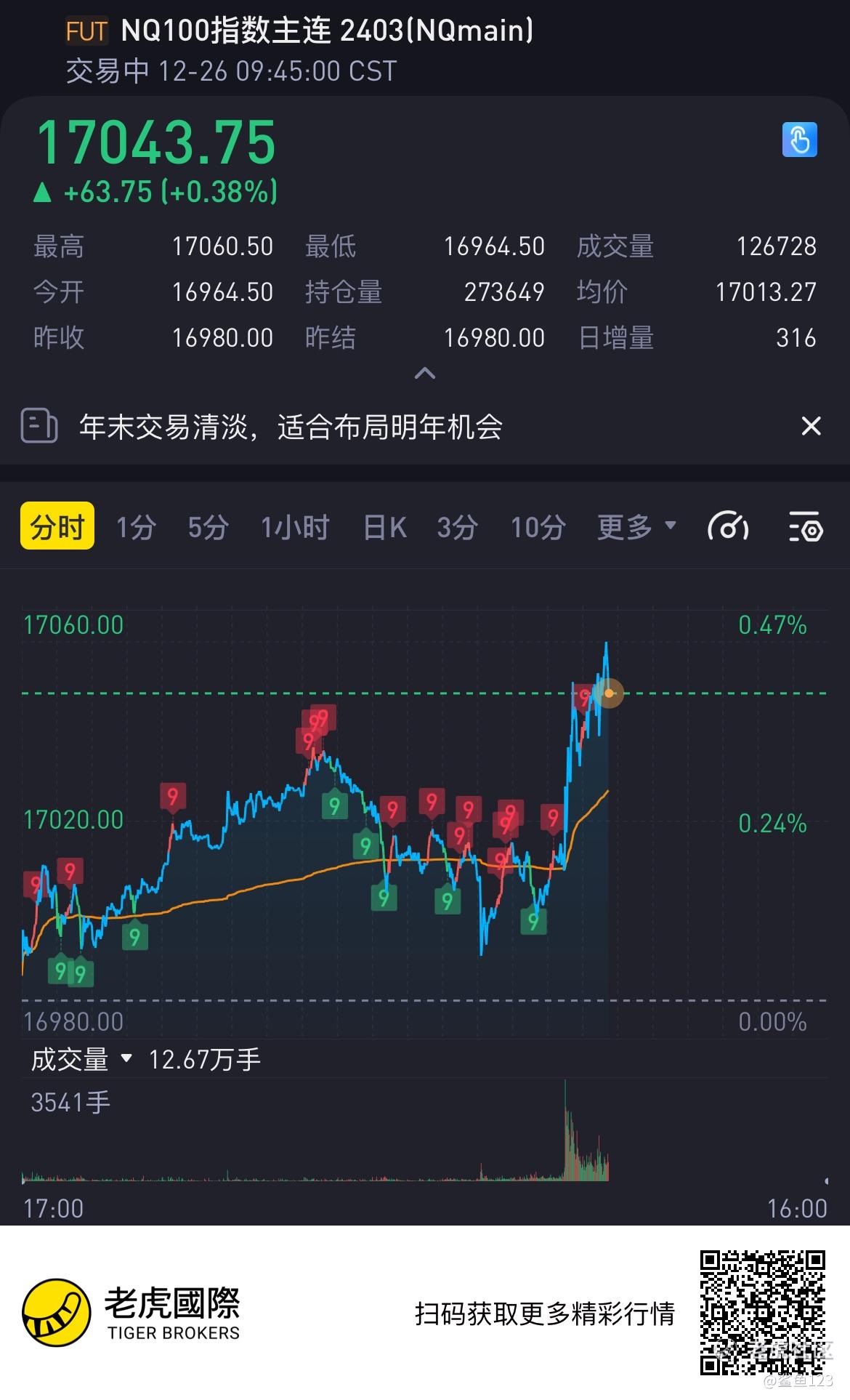Image resolution: width=850 pixels, height=1400 pixels.
Task: Switch to the 10分 chart
Action: [x=538, y=527]
